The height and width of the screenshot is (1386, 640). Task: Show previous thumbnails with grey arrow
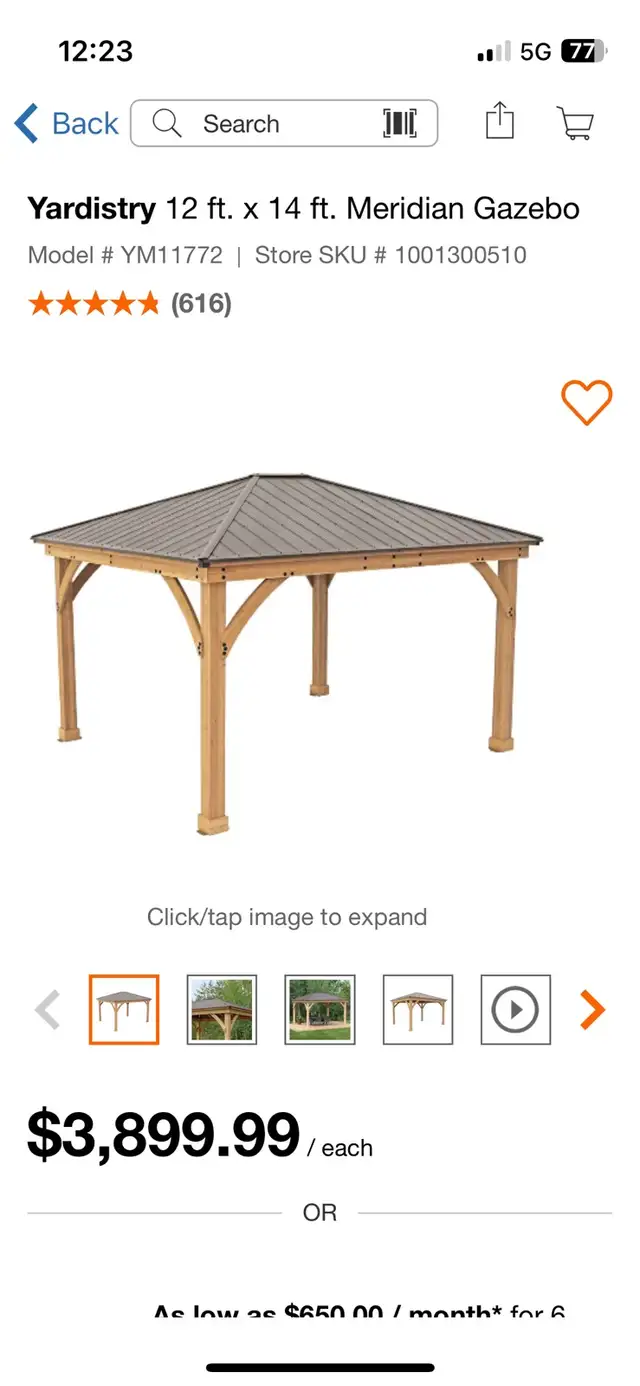click(47, 1010)
